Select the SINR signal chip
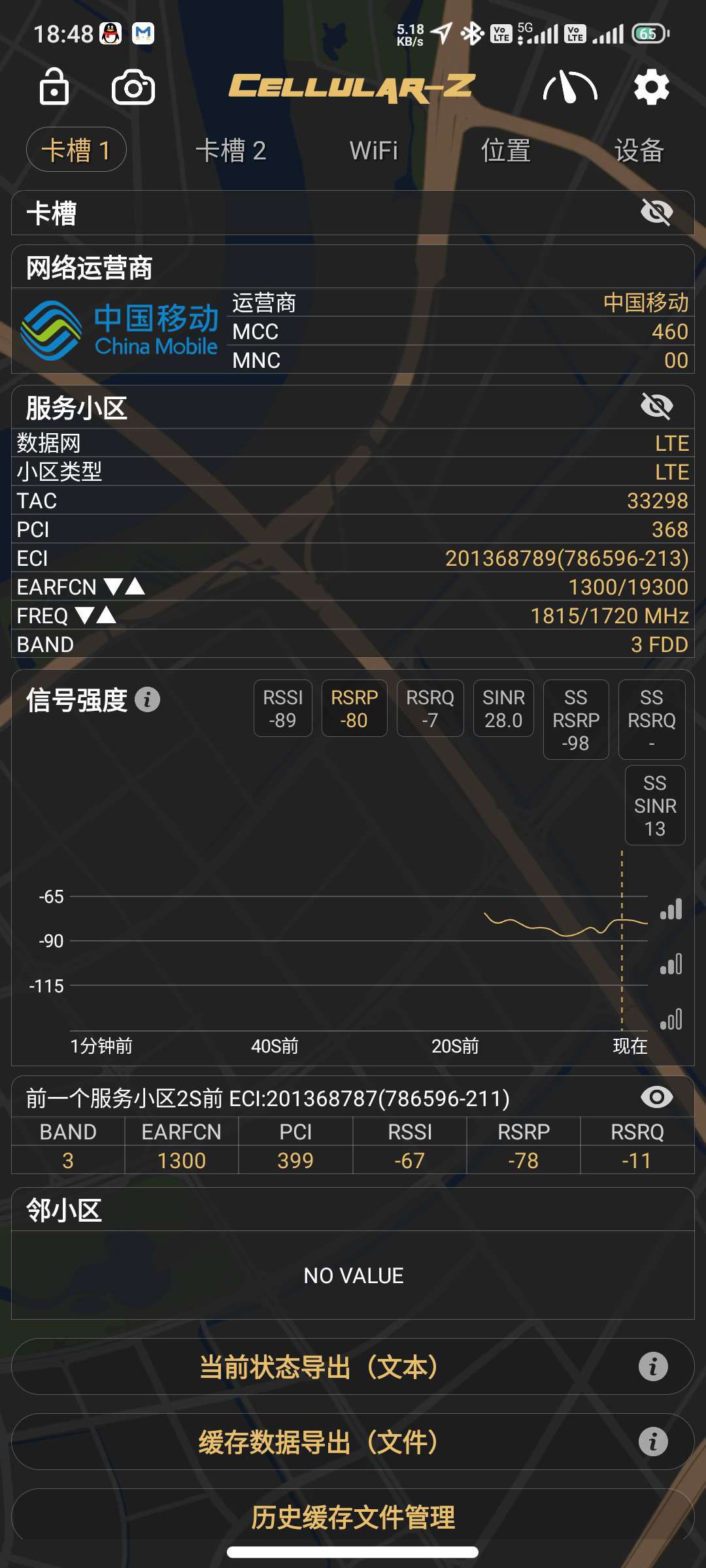 point(503,709)
